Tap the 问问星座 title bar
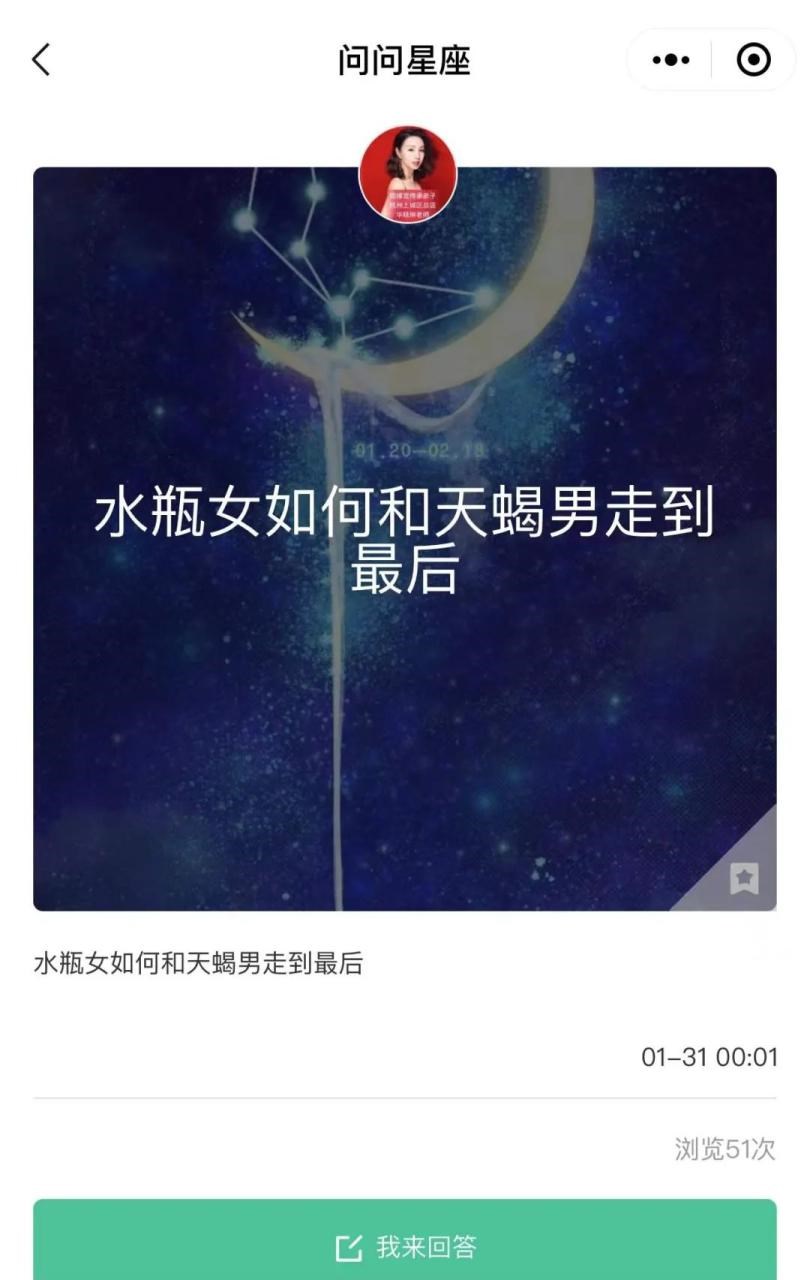This screenshot has width=810, height=1280. click(405, 58)
